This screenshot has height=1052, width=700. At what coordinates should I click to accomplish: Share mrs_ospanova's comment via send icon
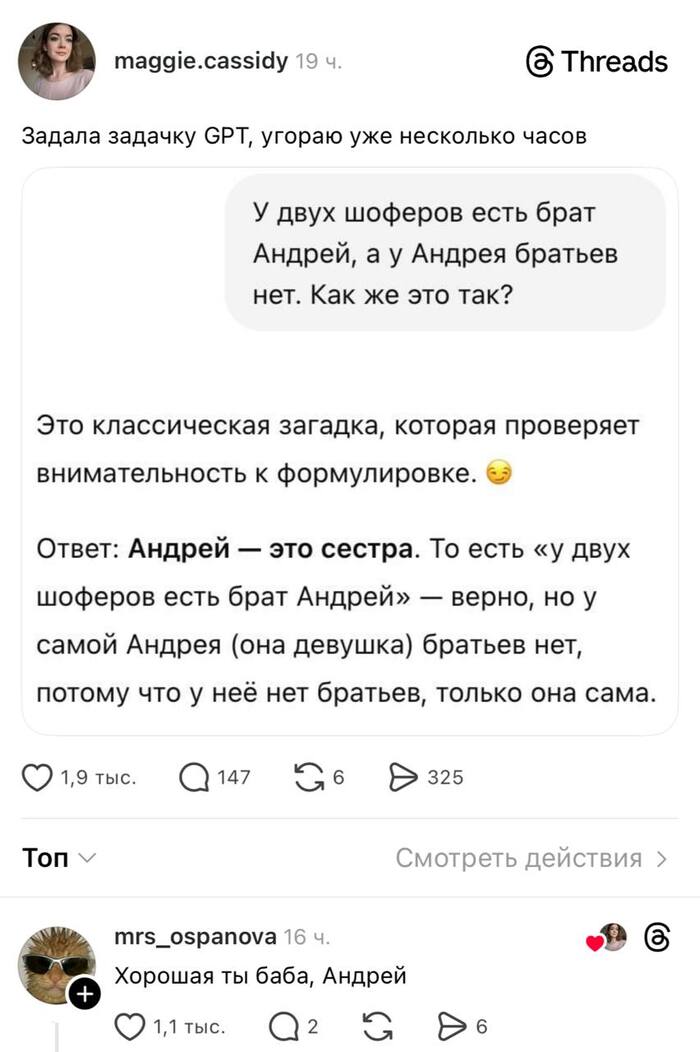455,1026
